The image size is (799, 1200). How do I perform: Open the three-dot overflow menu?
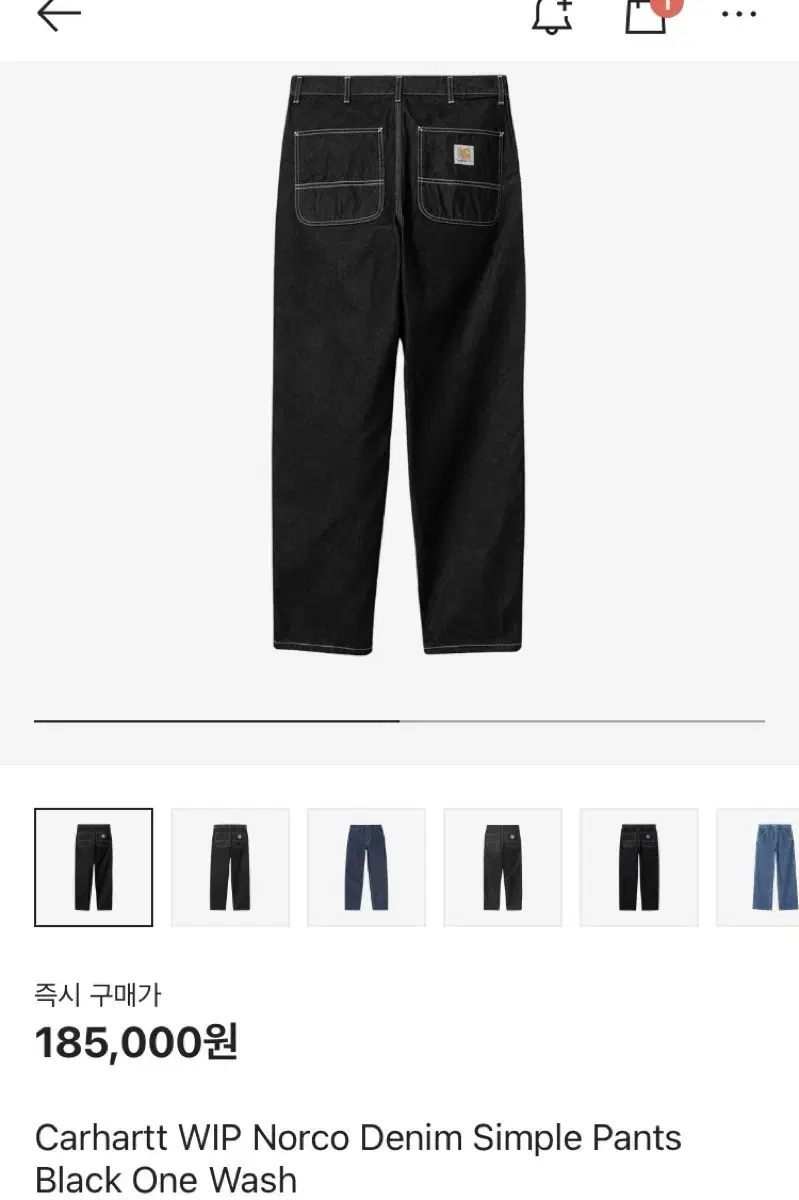[737, 15]
